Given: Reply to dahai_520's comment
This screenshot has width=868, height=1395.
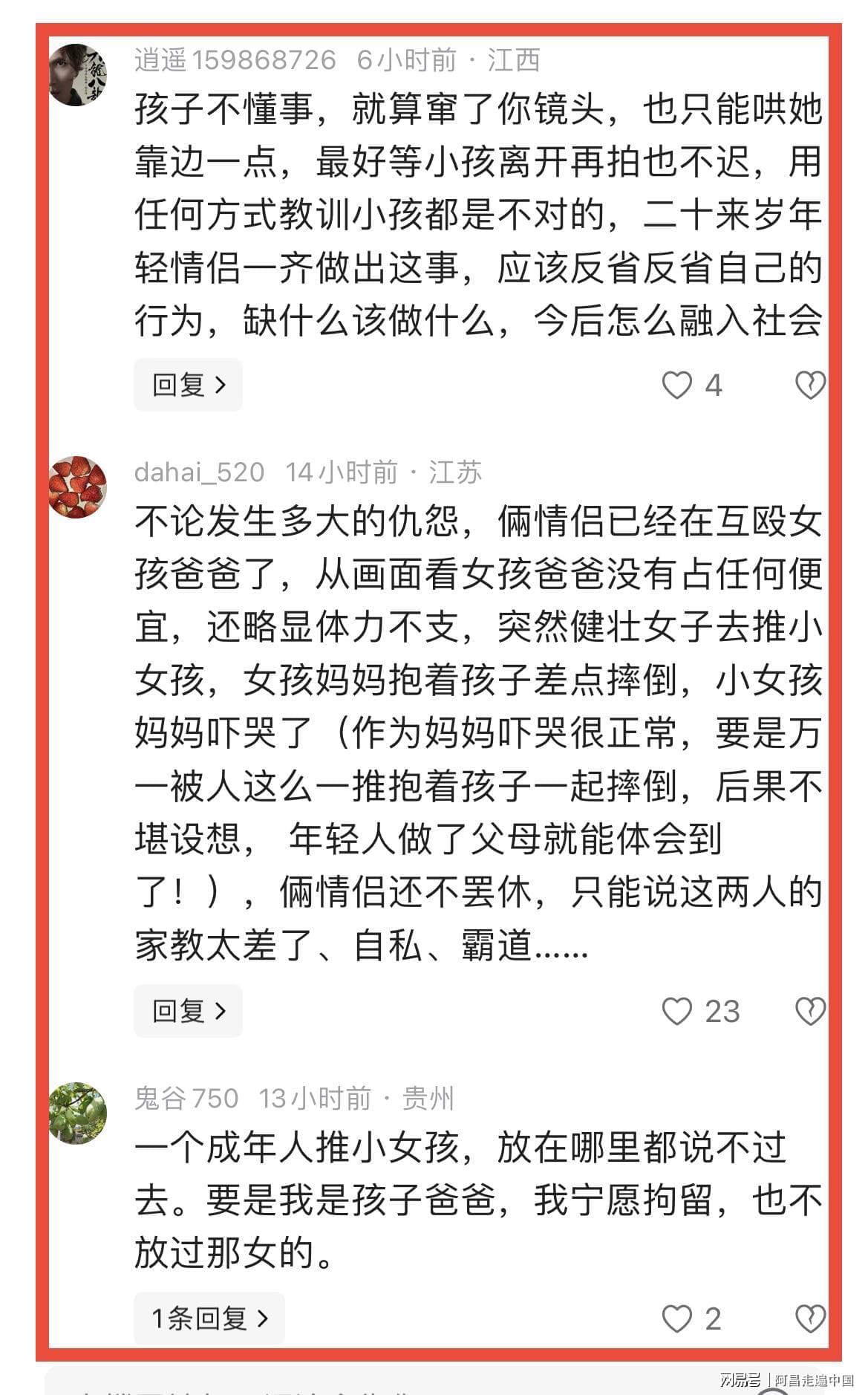Looking at the screenshot, I should [188, 1011].
